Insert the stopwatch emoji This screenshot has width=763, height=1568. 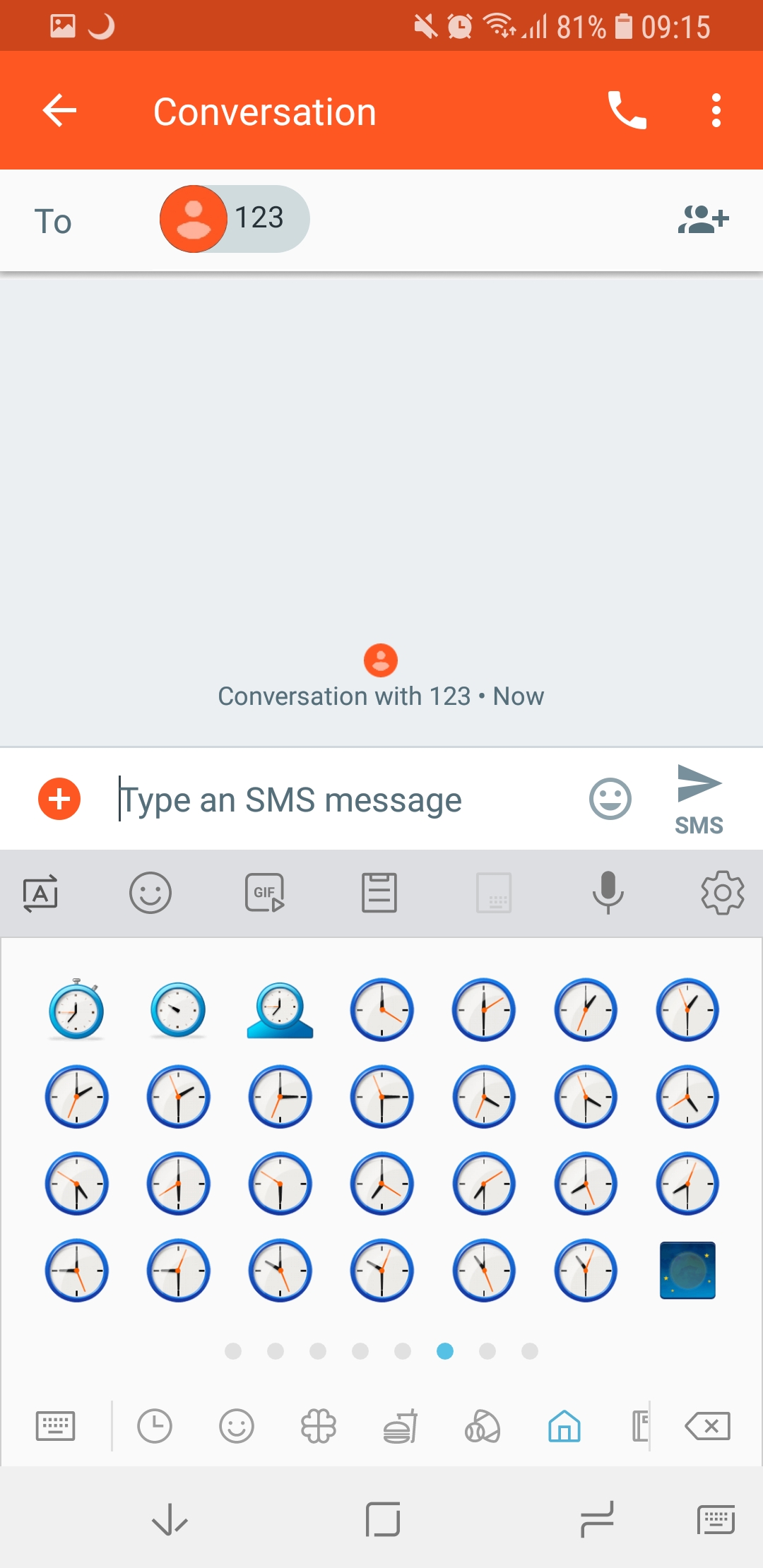pyautogui.click(x=76, y=1009)
